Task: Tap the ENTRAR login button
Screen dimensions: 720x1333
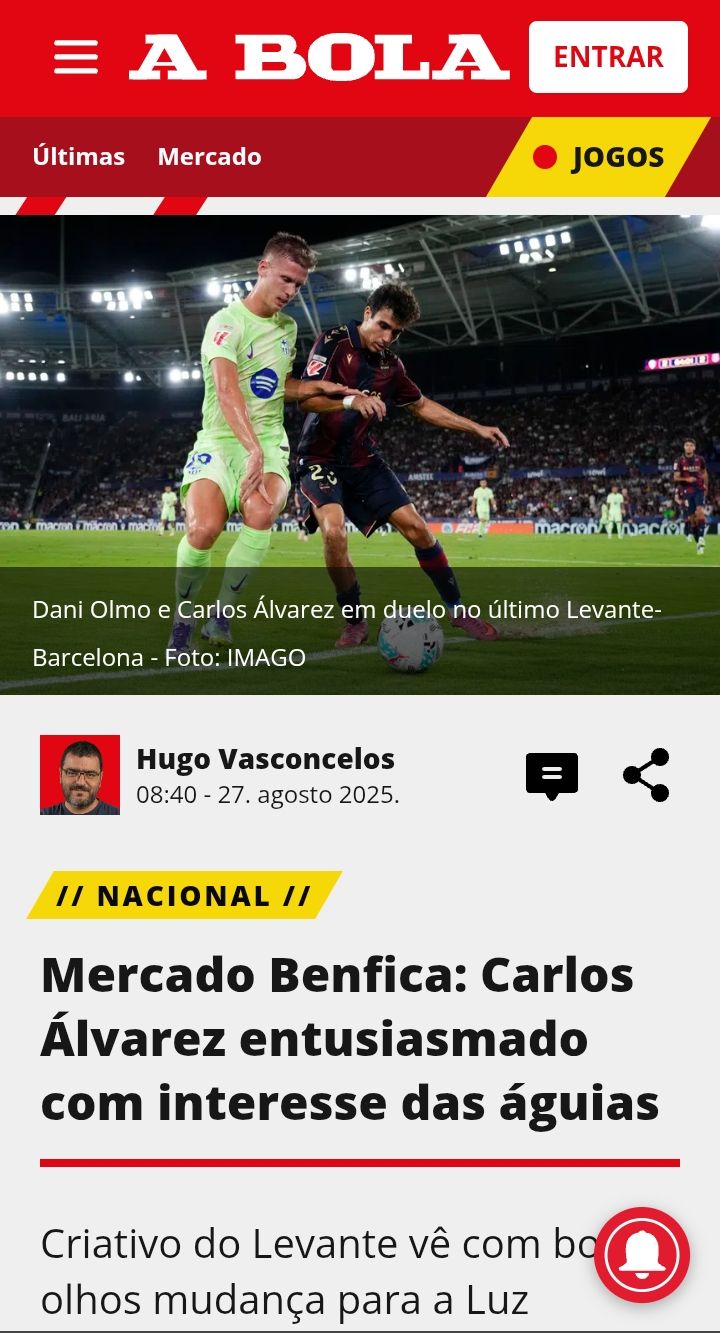Action: [x=608, y=57]
